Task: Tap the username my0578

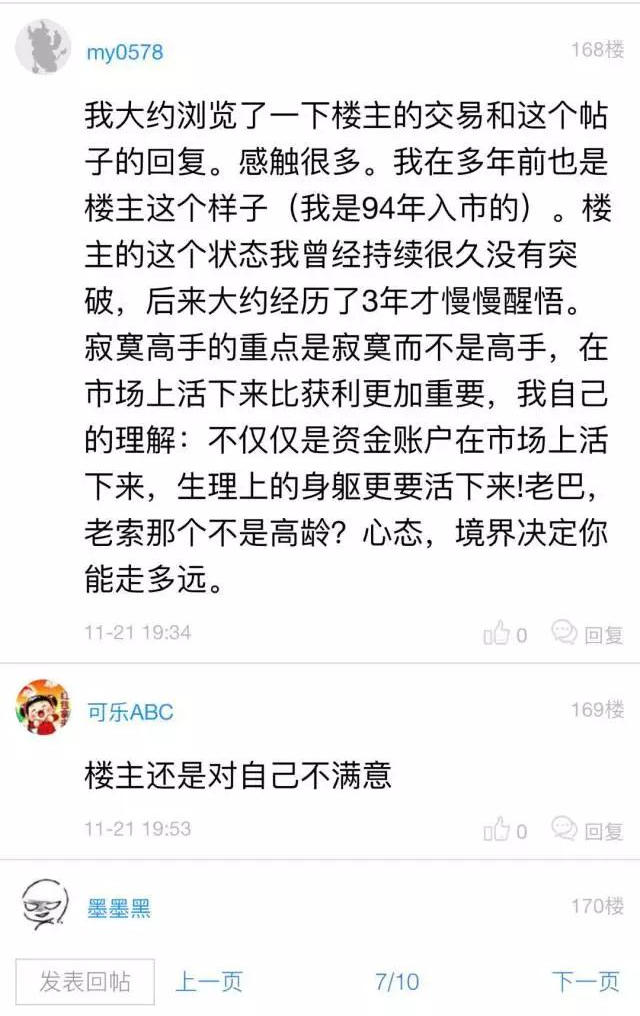Action: (x=123, y=51)
